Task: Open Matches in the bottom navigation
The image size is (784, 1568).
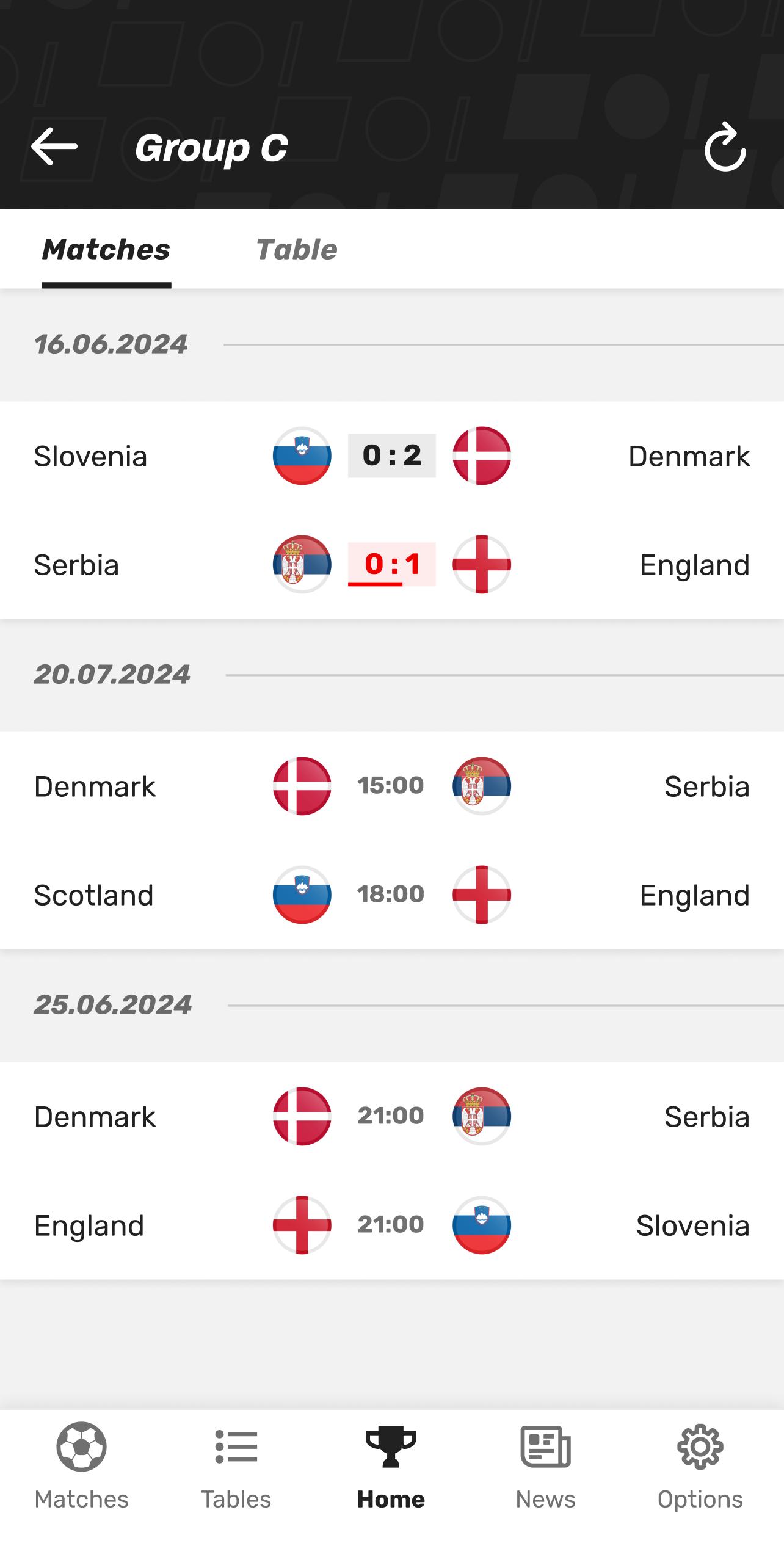Action: click(82, 1467)
